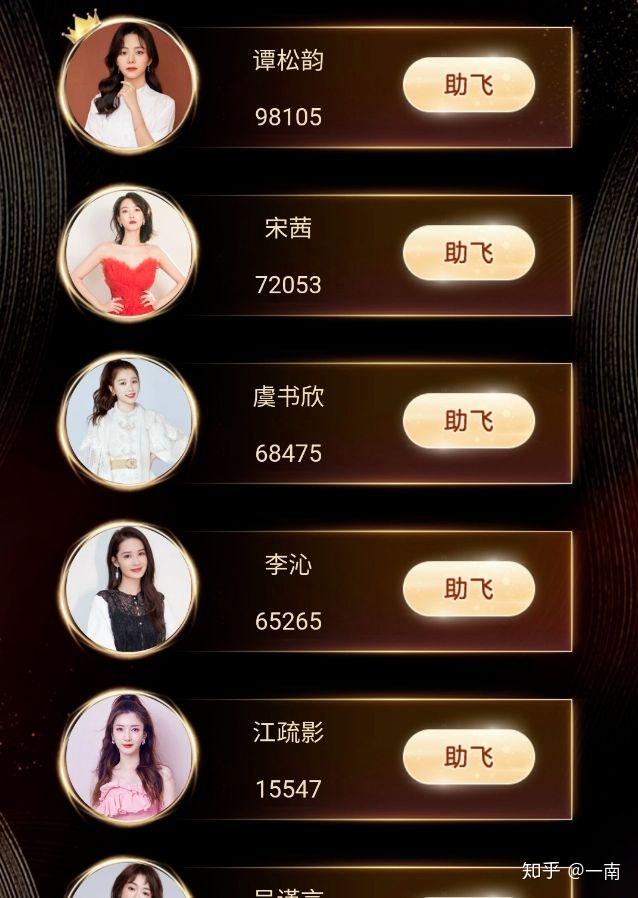Hit the 助飞 button beside 李沁
Screen dimensions: 638x898
[468, 589]
